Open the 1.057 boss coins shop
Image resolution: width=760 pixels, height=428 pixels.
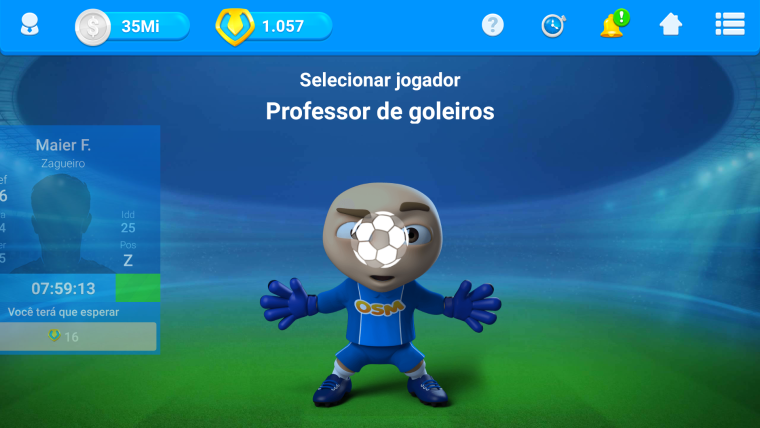274,26
